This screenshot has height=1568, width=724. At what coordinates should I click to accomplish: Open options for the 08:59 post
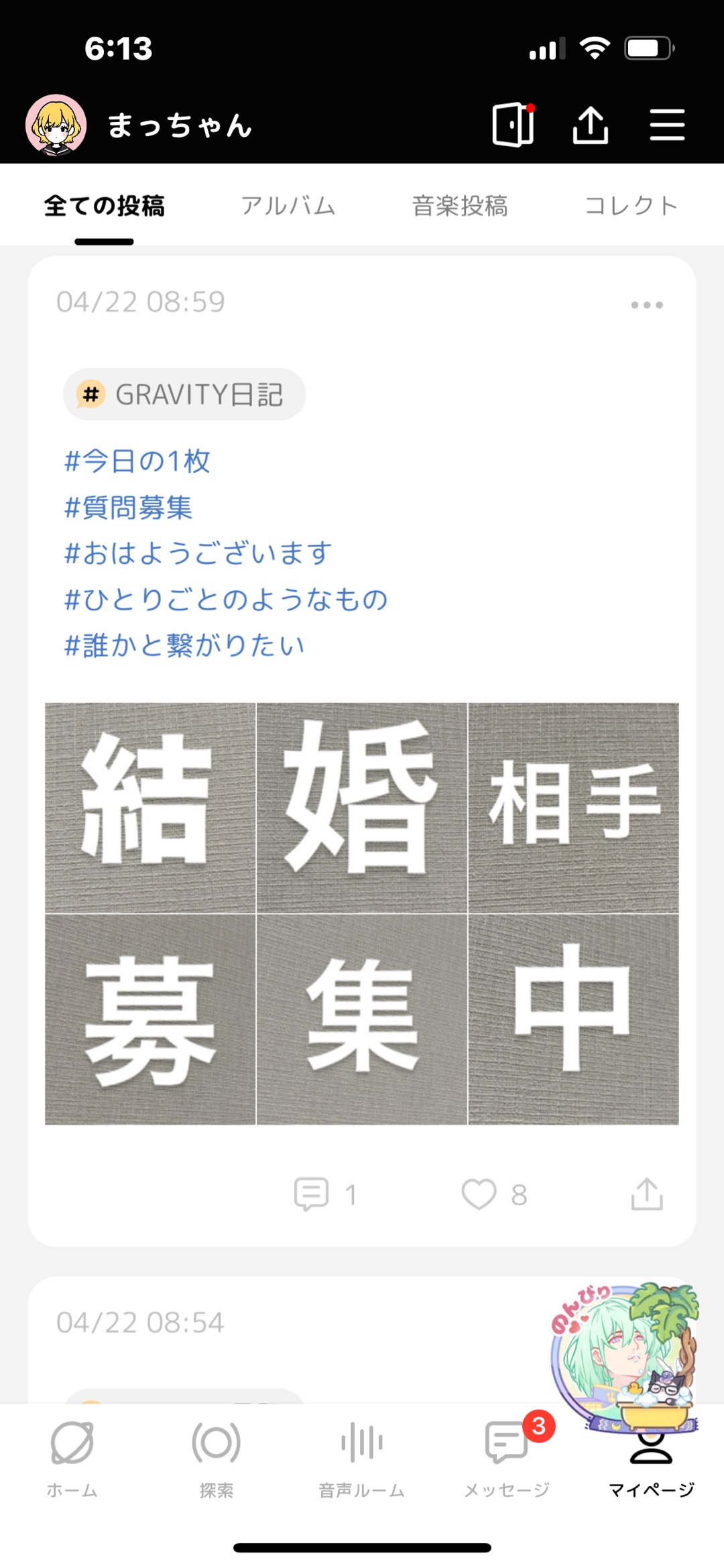647,305
